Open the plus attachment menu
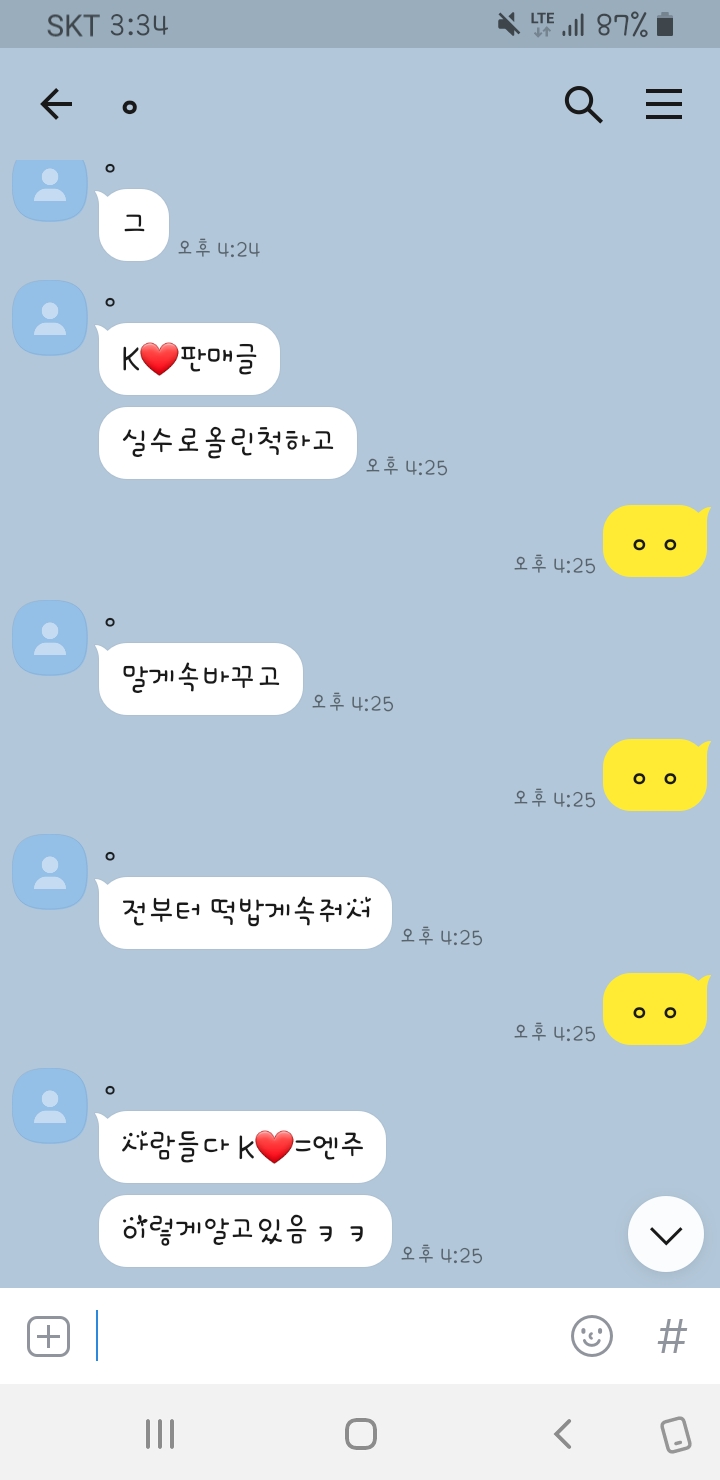This screenshot has height=1480, width=720. pyautogui.click(x=48, y=1336)
